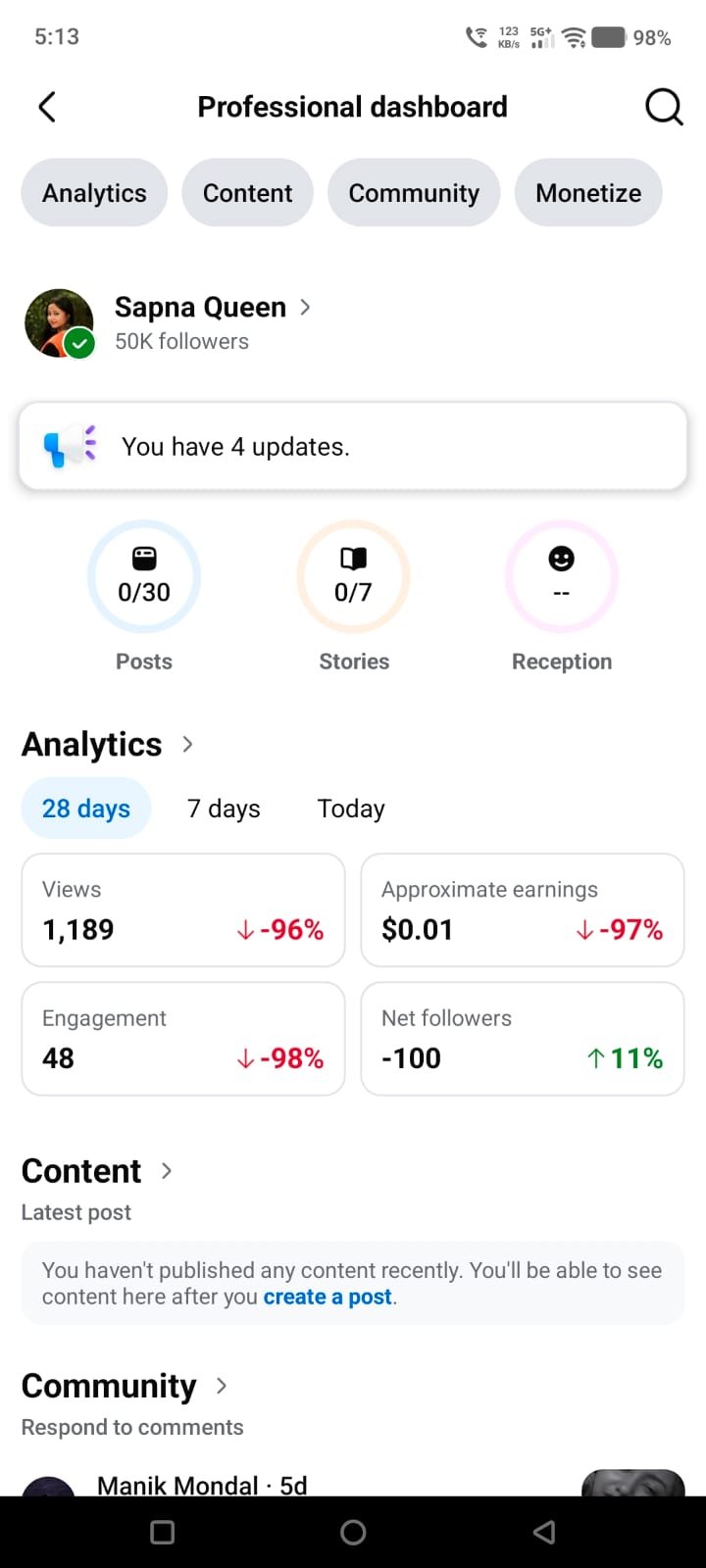Expand the Analytics section heading

(108, 745)
